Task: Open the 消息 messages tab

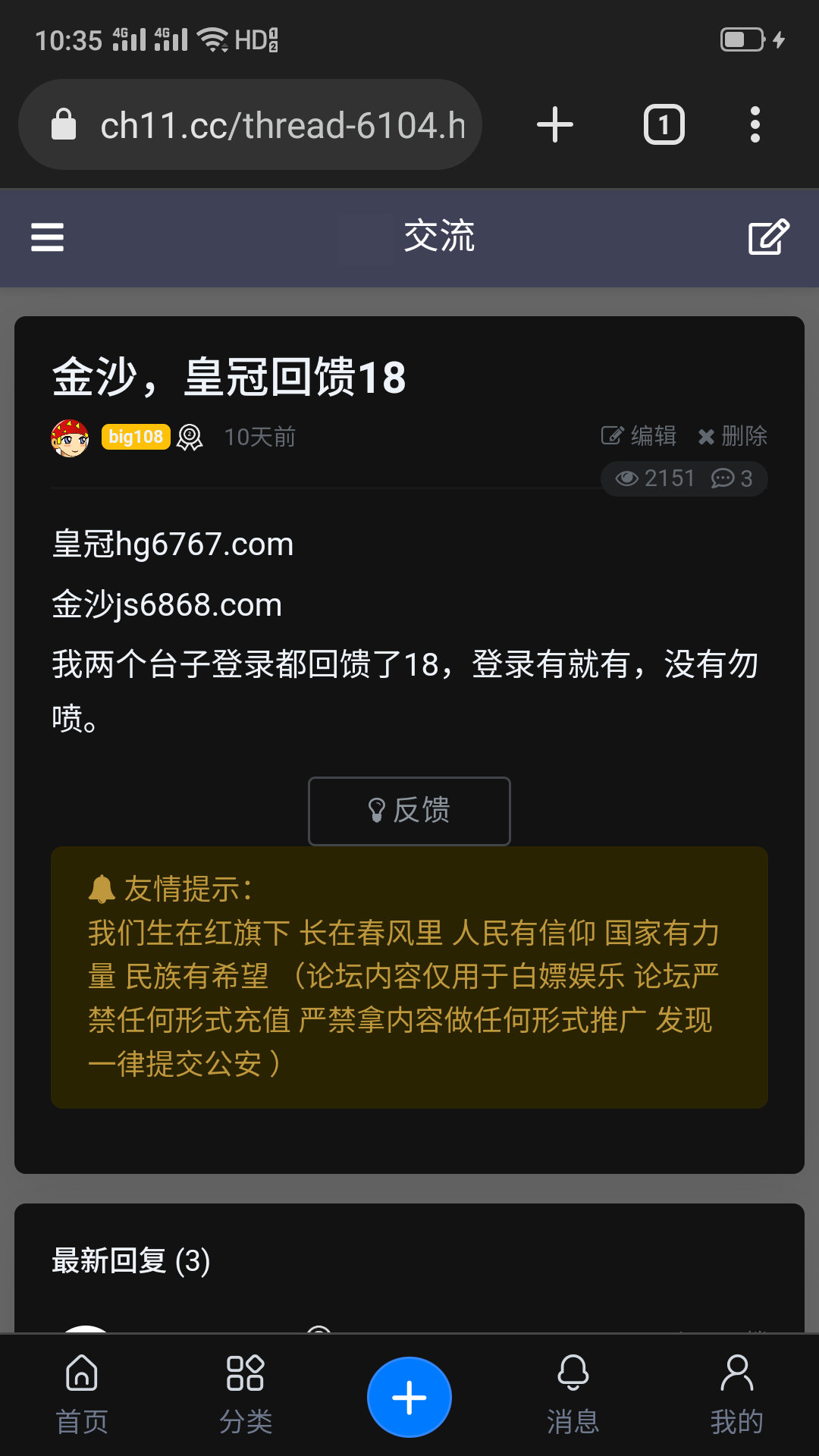Action: [573, 1395]
